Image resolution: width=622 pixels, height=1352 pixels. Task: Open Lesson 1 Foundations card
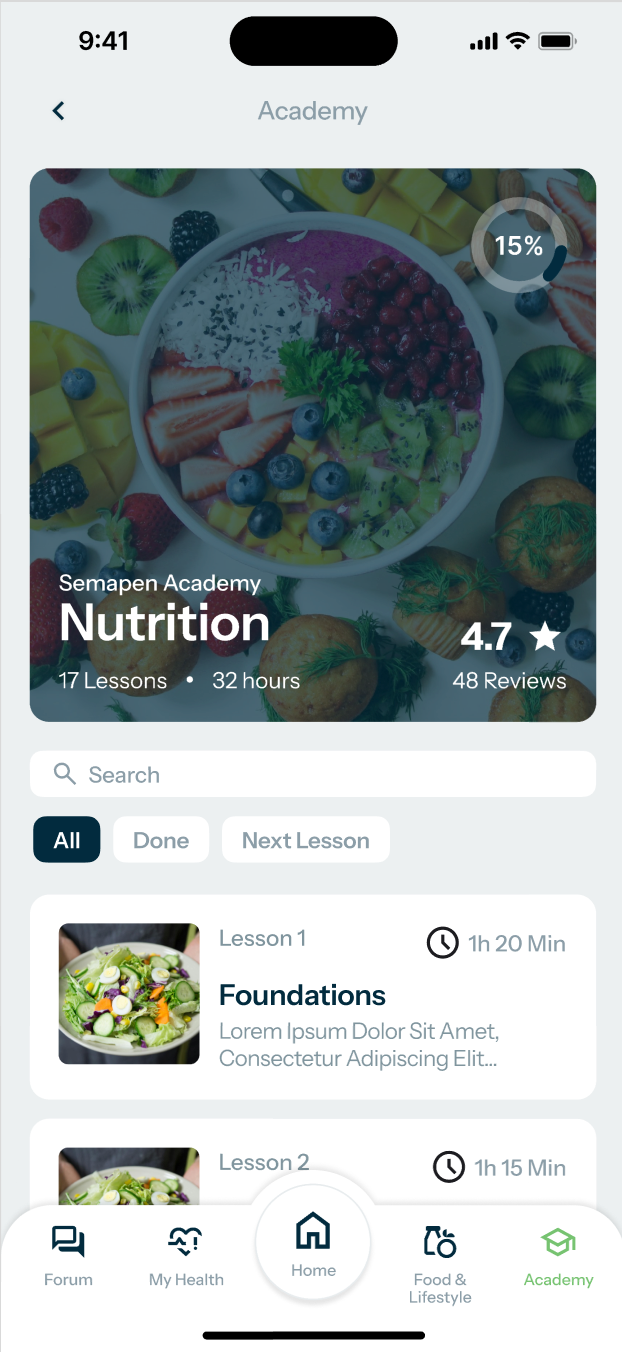(x=312, y=996)
